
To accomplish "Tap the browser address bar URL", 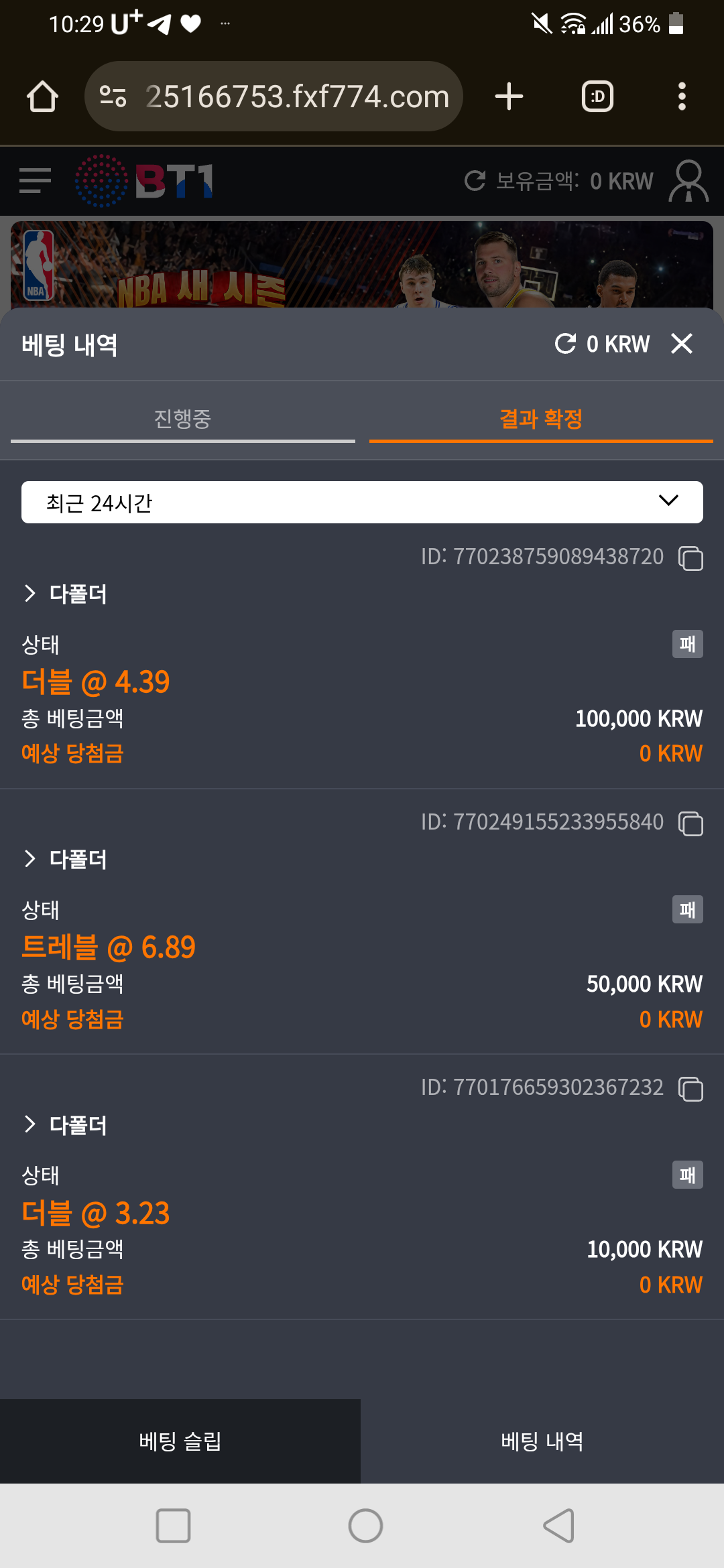I will (297, 96).
